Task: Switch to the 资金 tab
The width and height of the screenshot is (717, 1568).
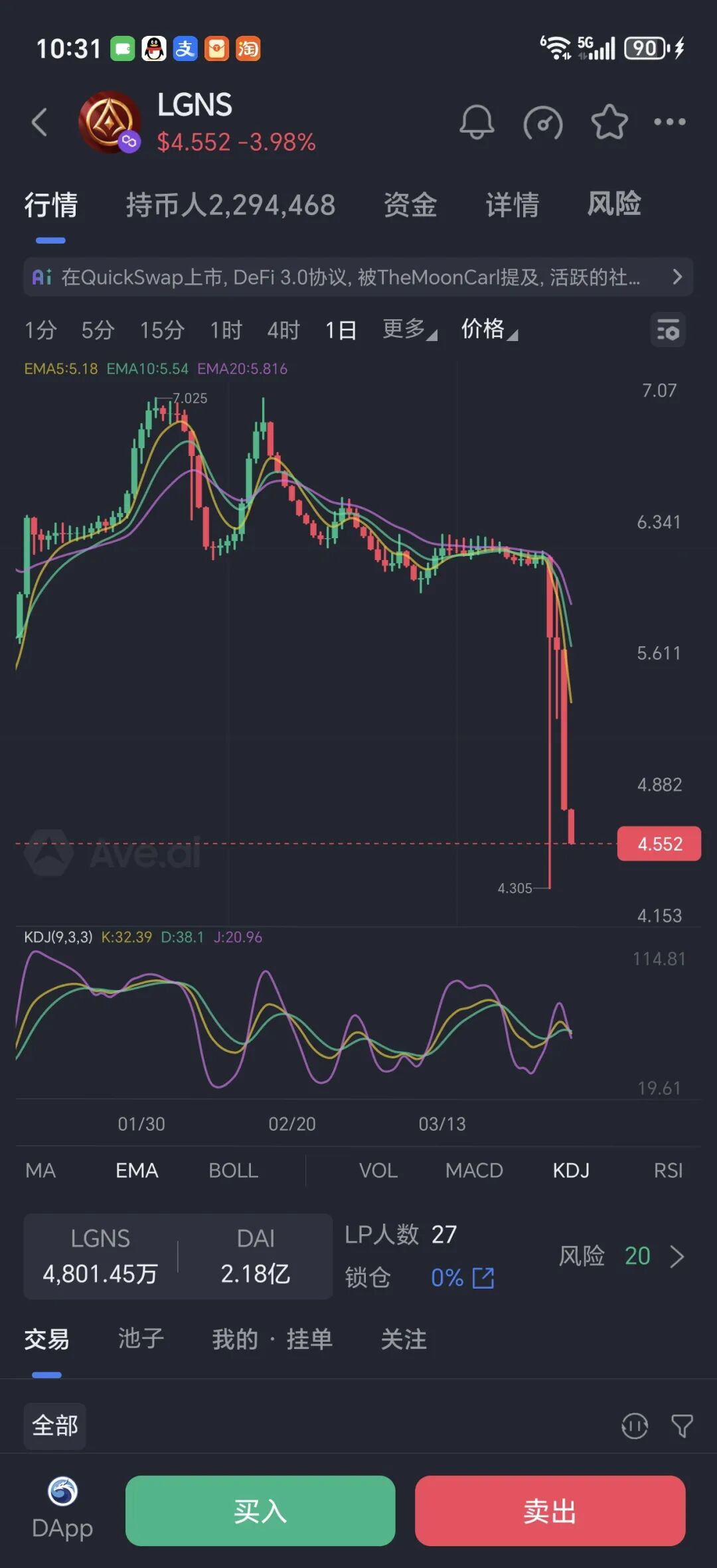Action: click(410, 205)
